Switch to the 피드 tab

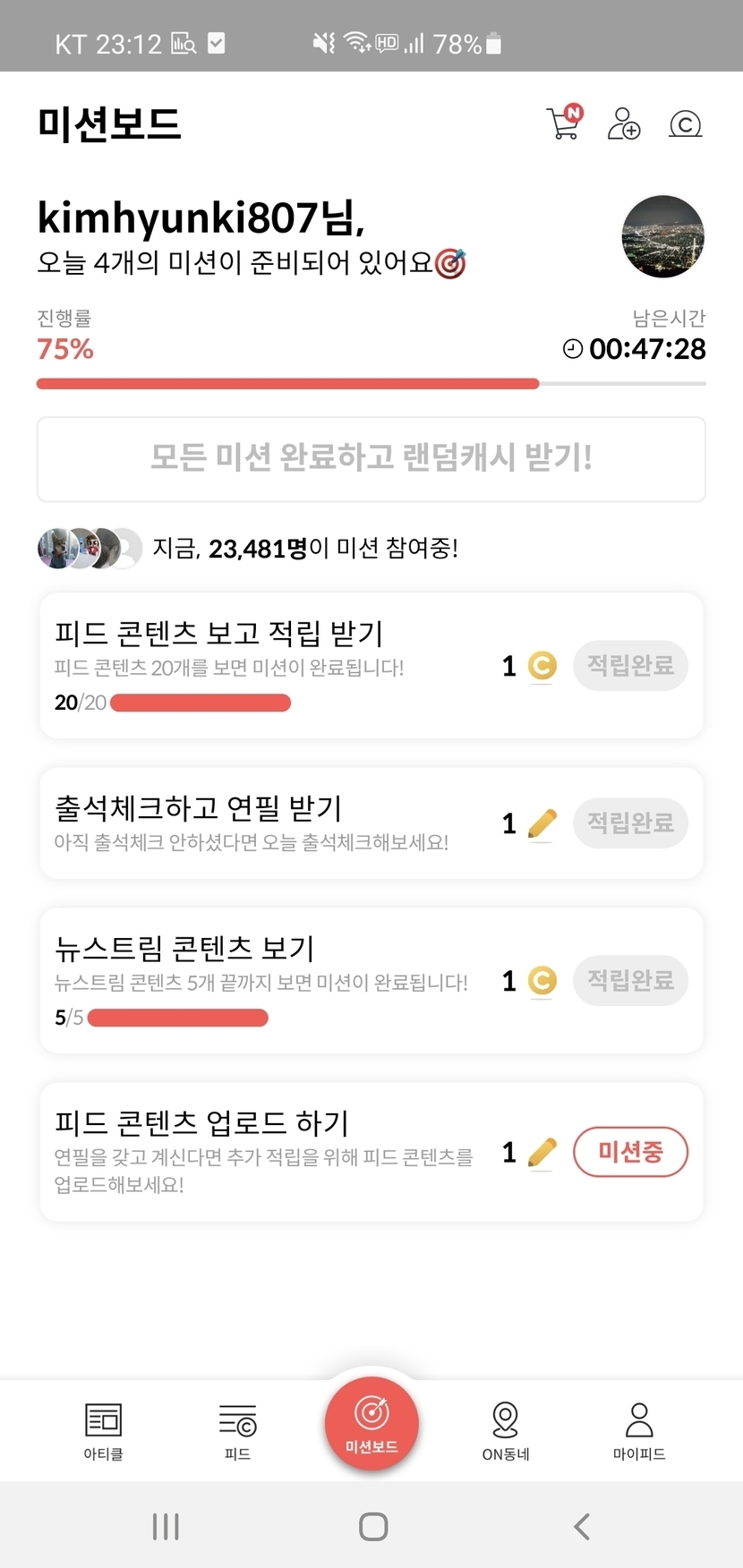click(x=237, y=1430)
